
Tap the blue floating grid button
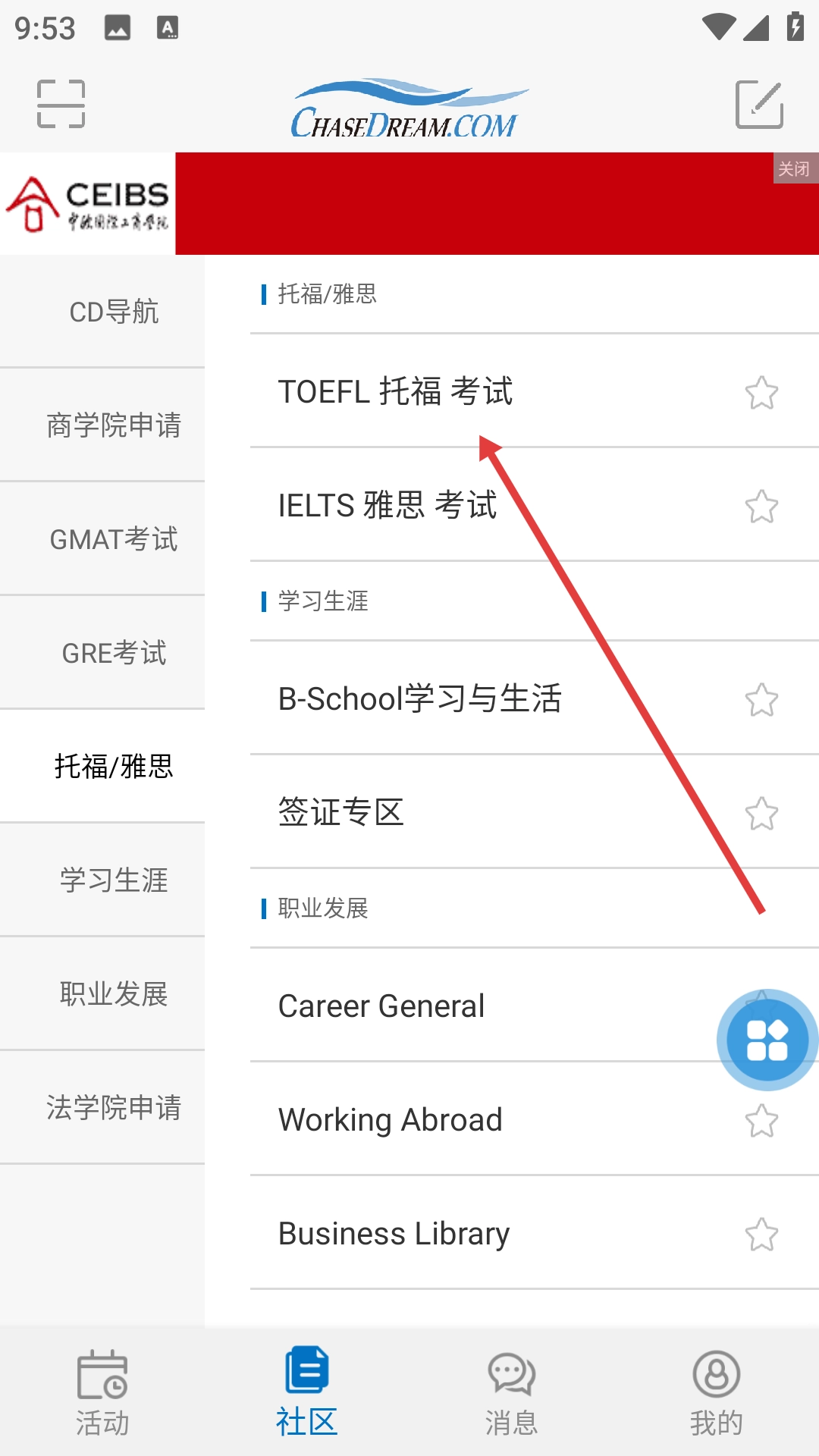(767, 1040)
